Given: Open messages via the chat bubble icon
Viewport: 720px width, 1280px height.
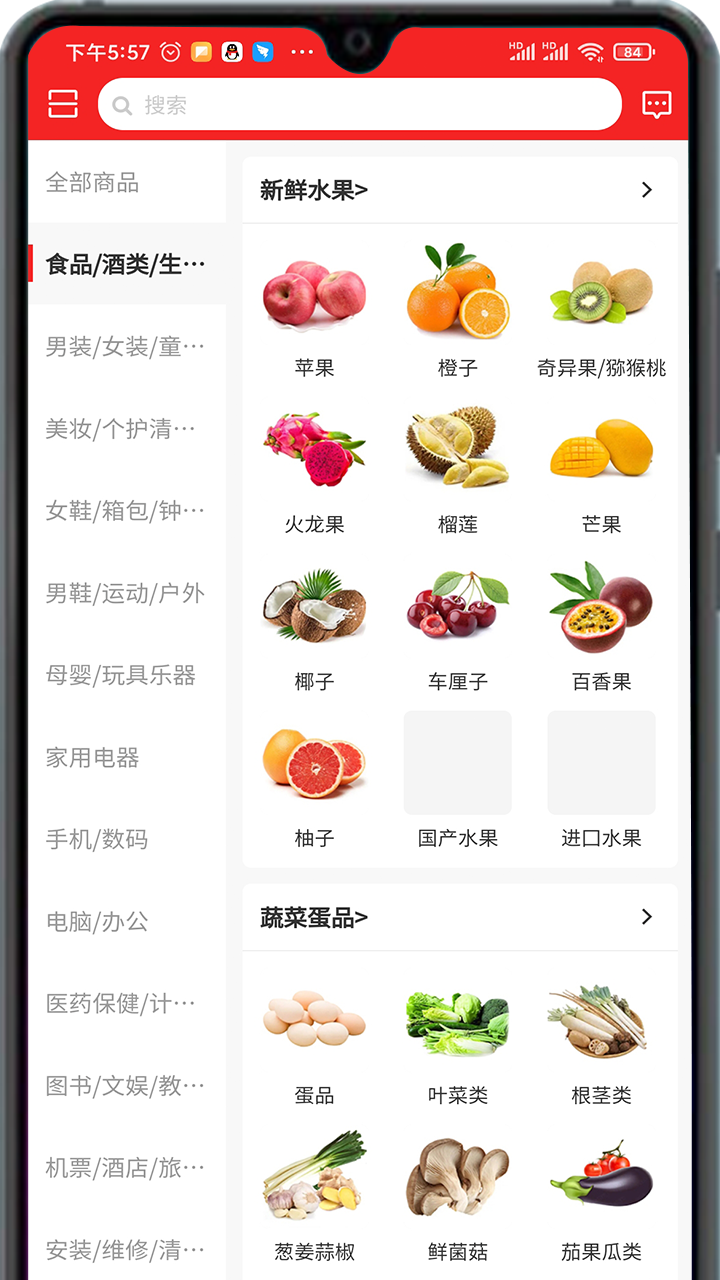Looking at the screenshot, I should 656,103.
